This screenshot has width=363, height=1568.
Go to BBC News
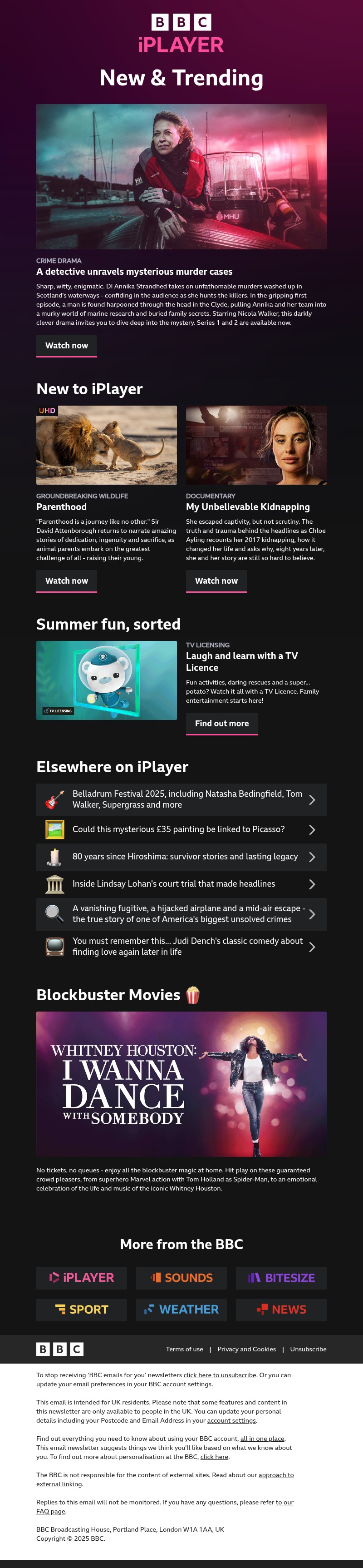coord(281,1309)
